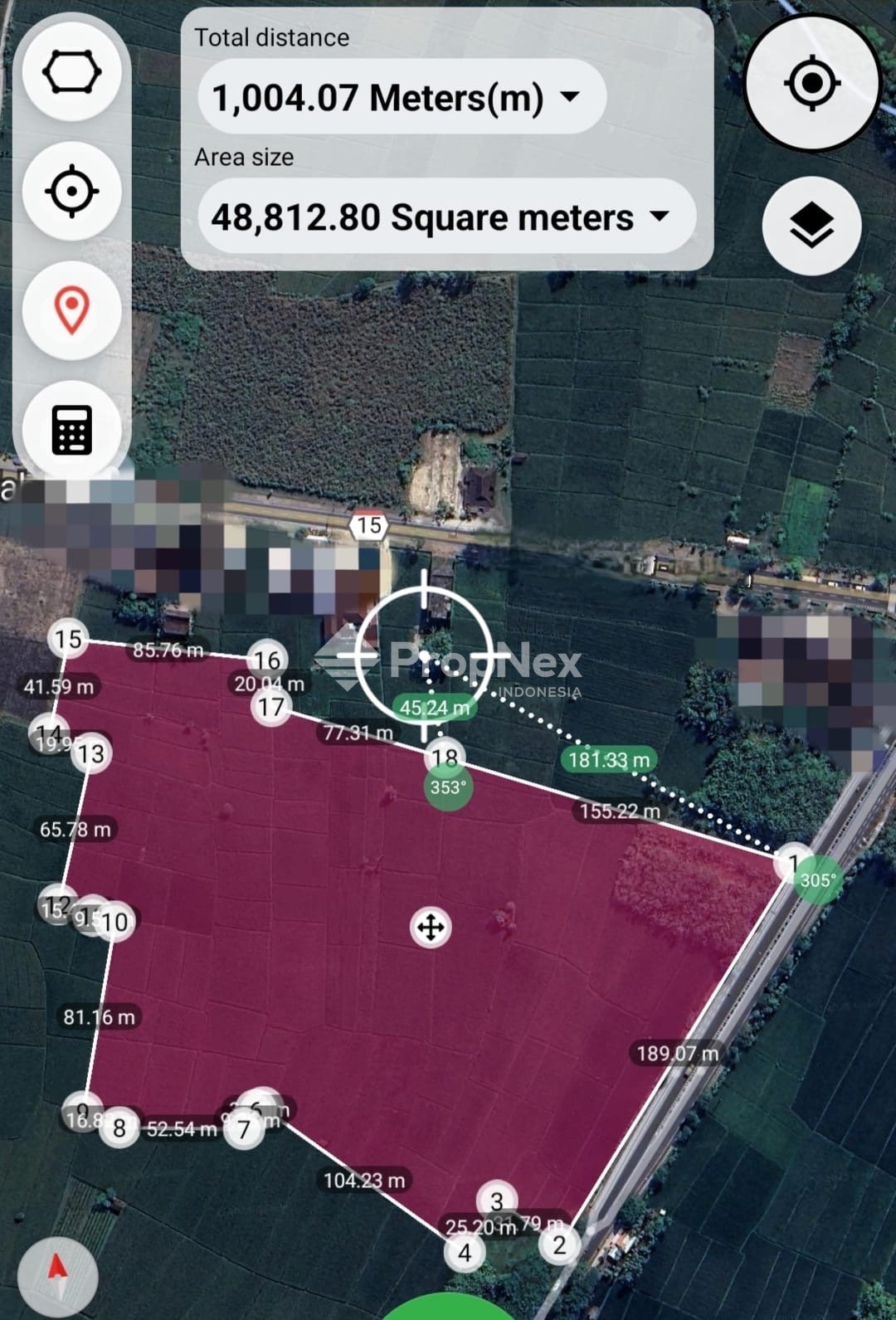The width and height of the screenshot is (896, 1320).
Task: Select the polygon area measuring tool
Action: (72, 72)
